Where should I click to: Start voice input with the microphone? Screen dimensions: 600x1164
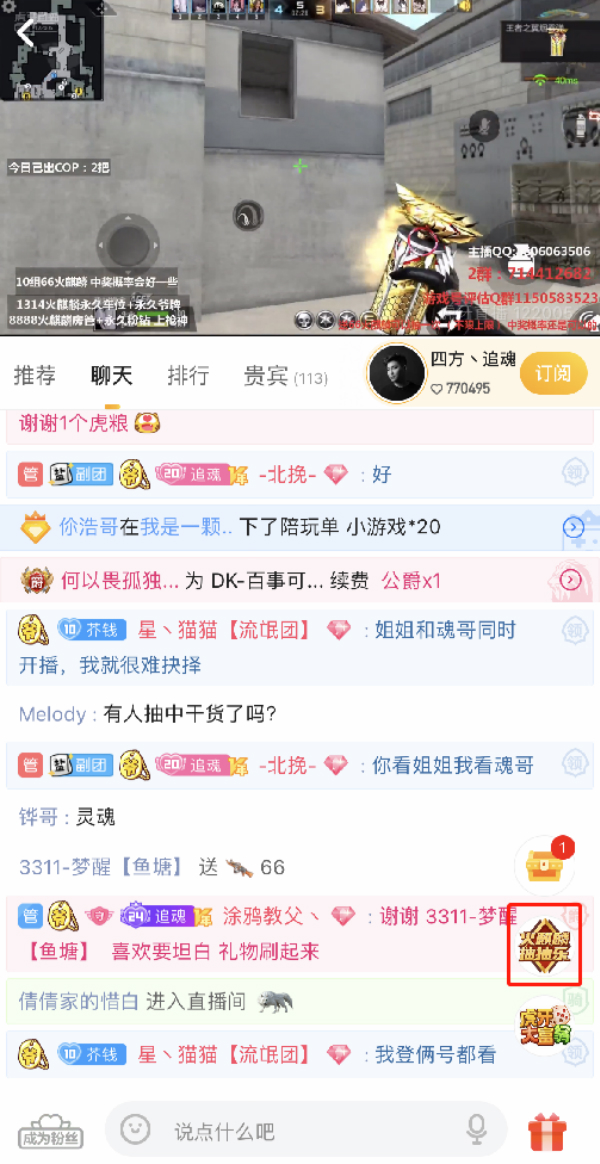coord(477,1130)
